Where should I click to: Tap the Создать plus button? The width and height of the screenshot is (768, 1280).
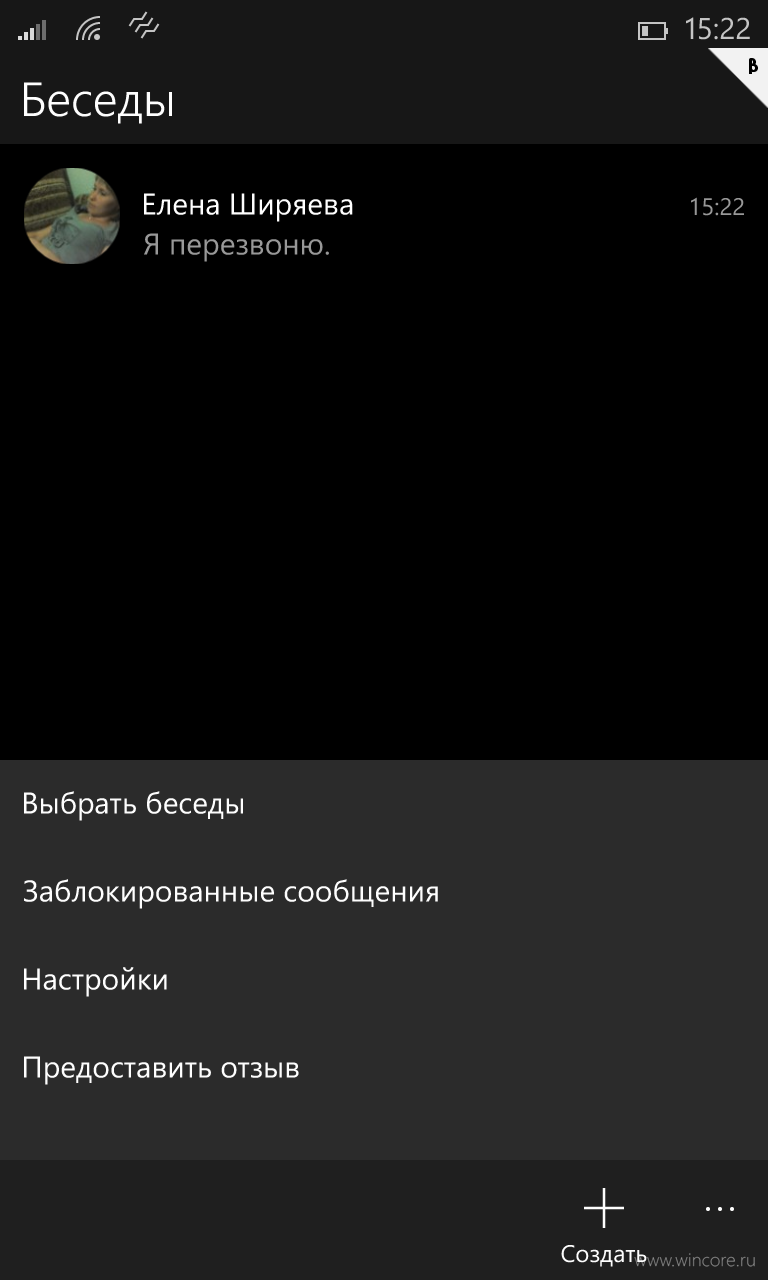tap(604, 1222)
